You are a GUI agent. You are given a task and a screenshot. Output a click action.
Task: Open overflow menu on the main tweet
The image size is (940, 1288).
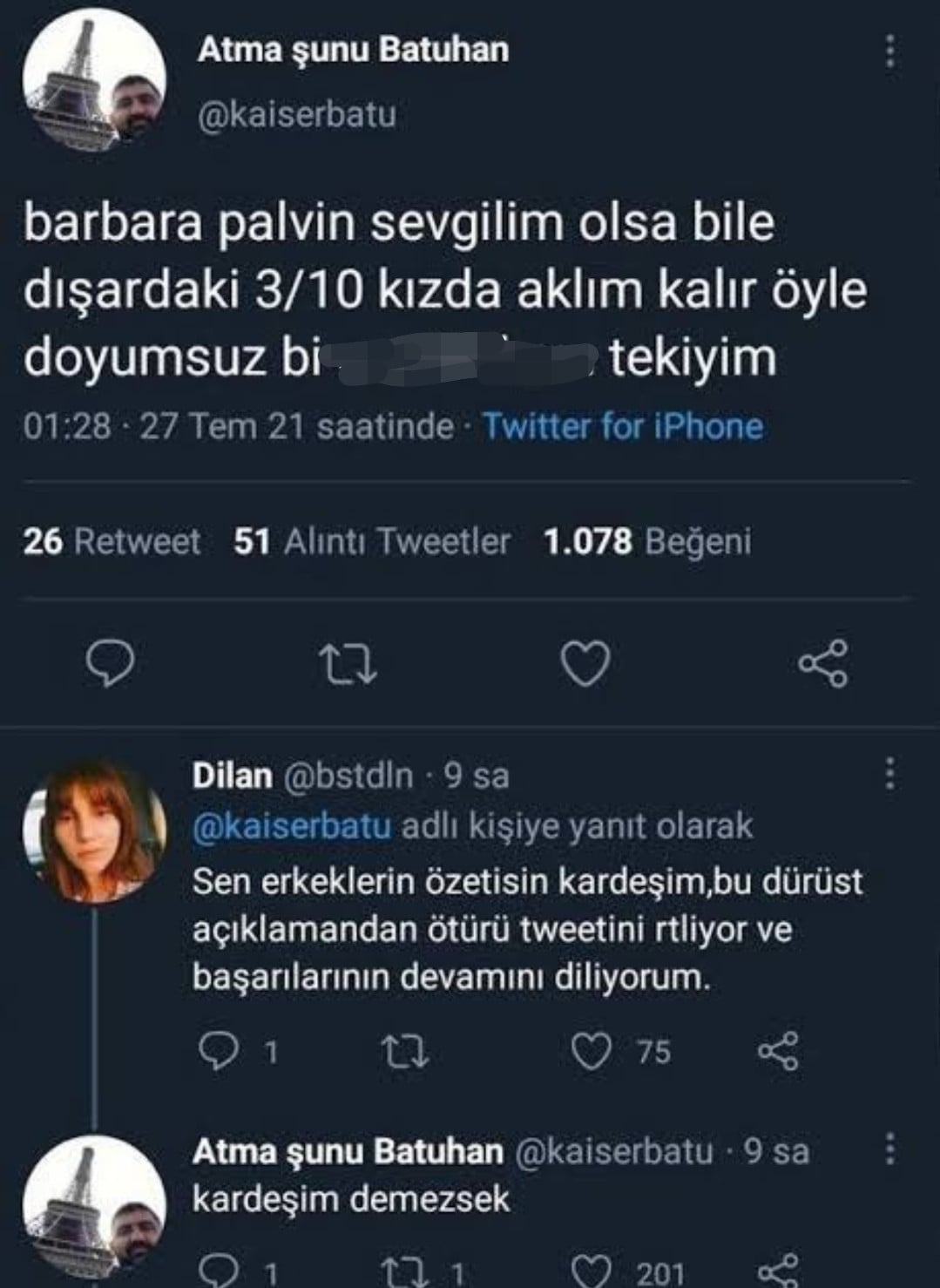tap(889, 52)
